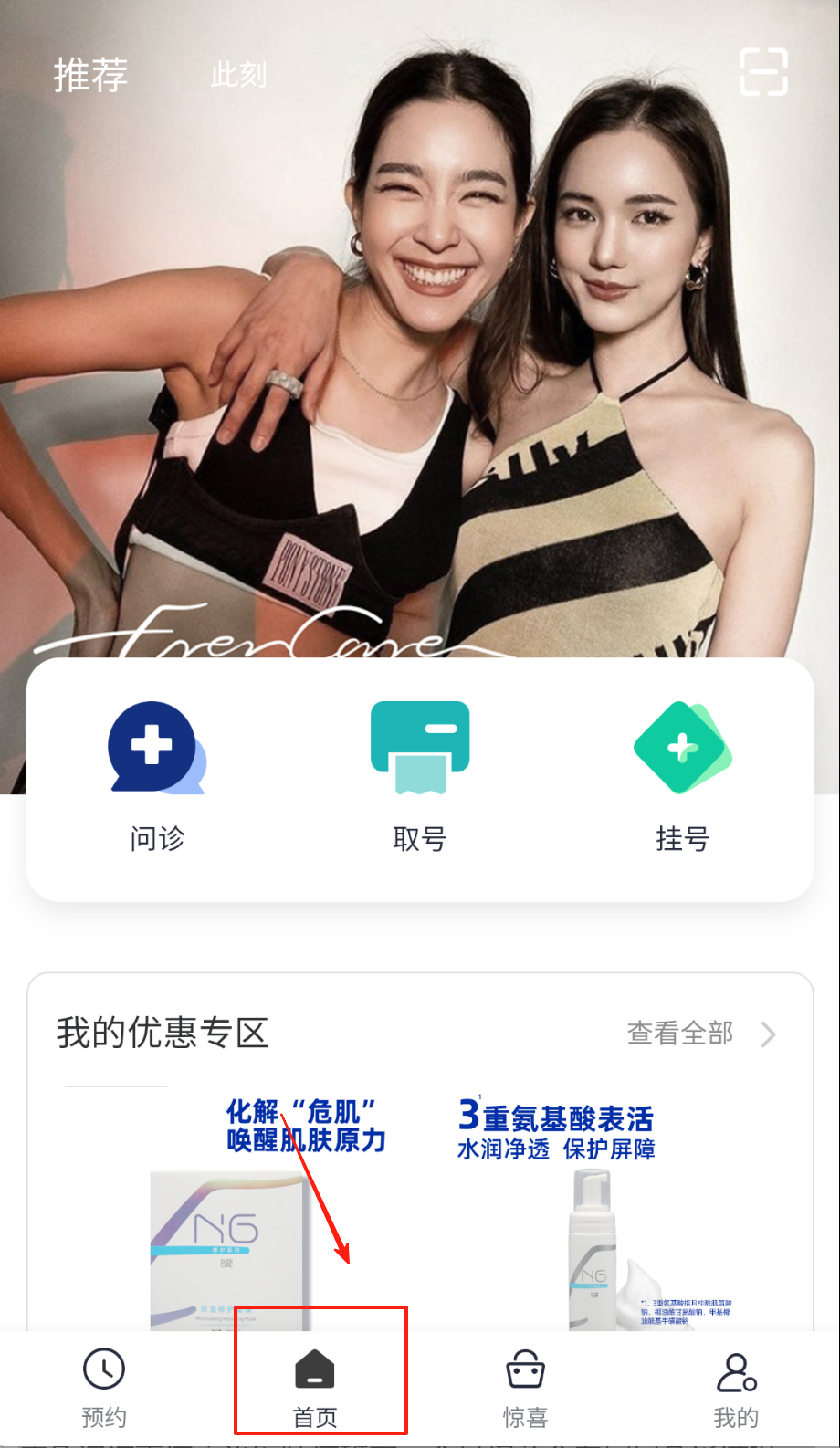The image size is (840, 1448).
Task: Open the scan icon
Action: point(762,71)
